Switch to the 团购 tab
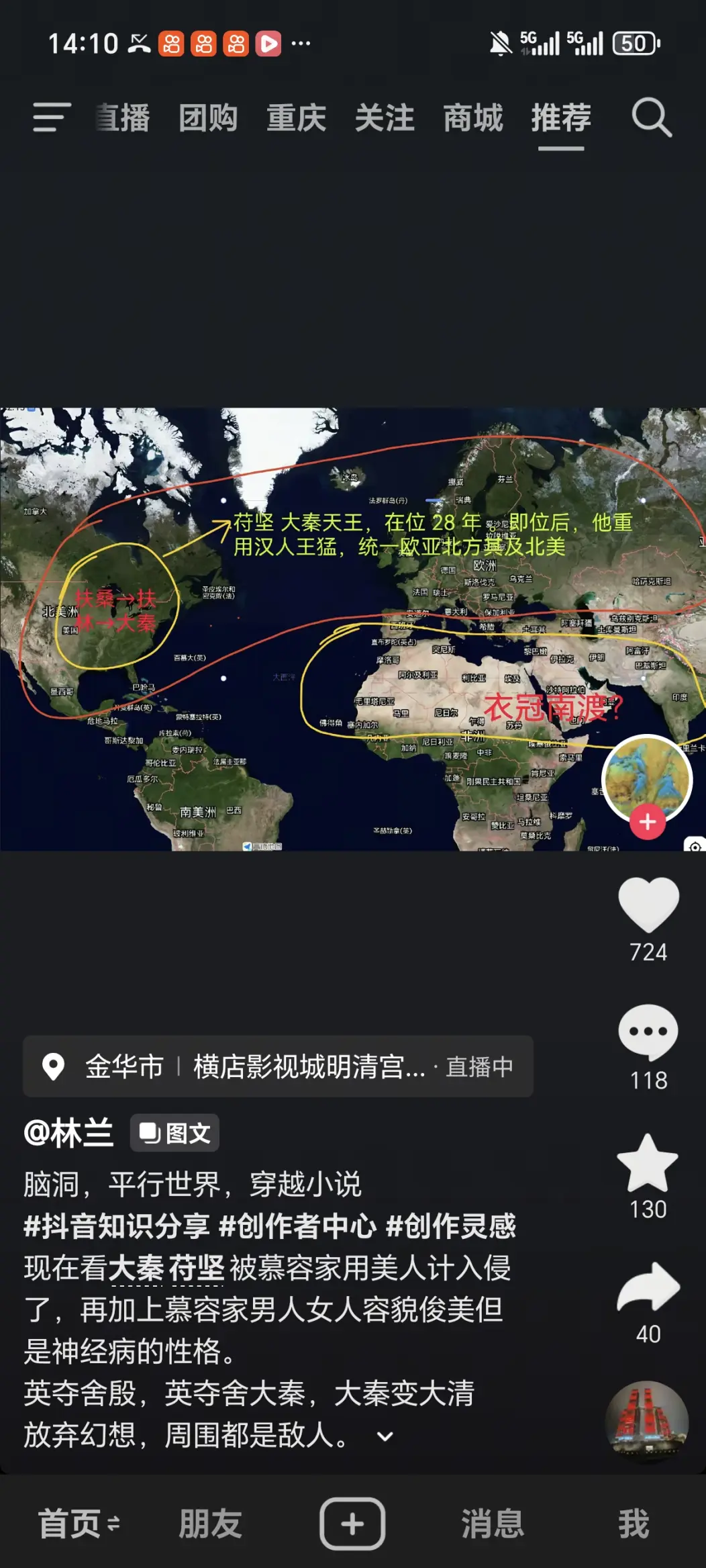 coord(208,118)
